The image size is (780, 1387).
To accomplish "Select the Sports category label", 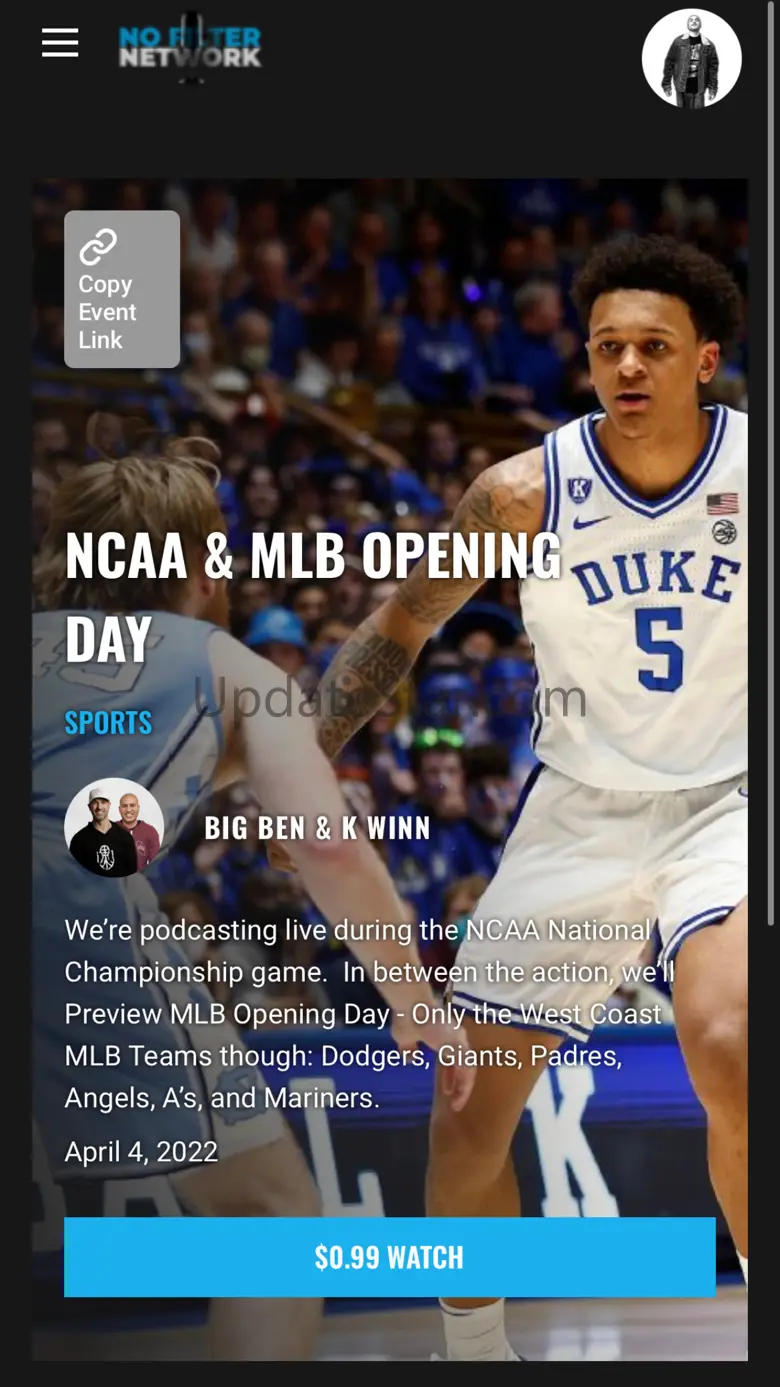I will tap(109, 722).
